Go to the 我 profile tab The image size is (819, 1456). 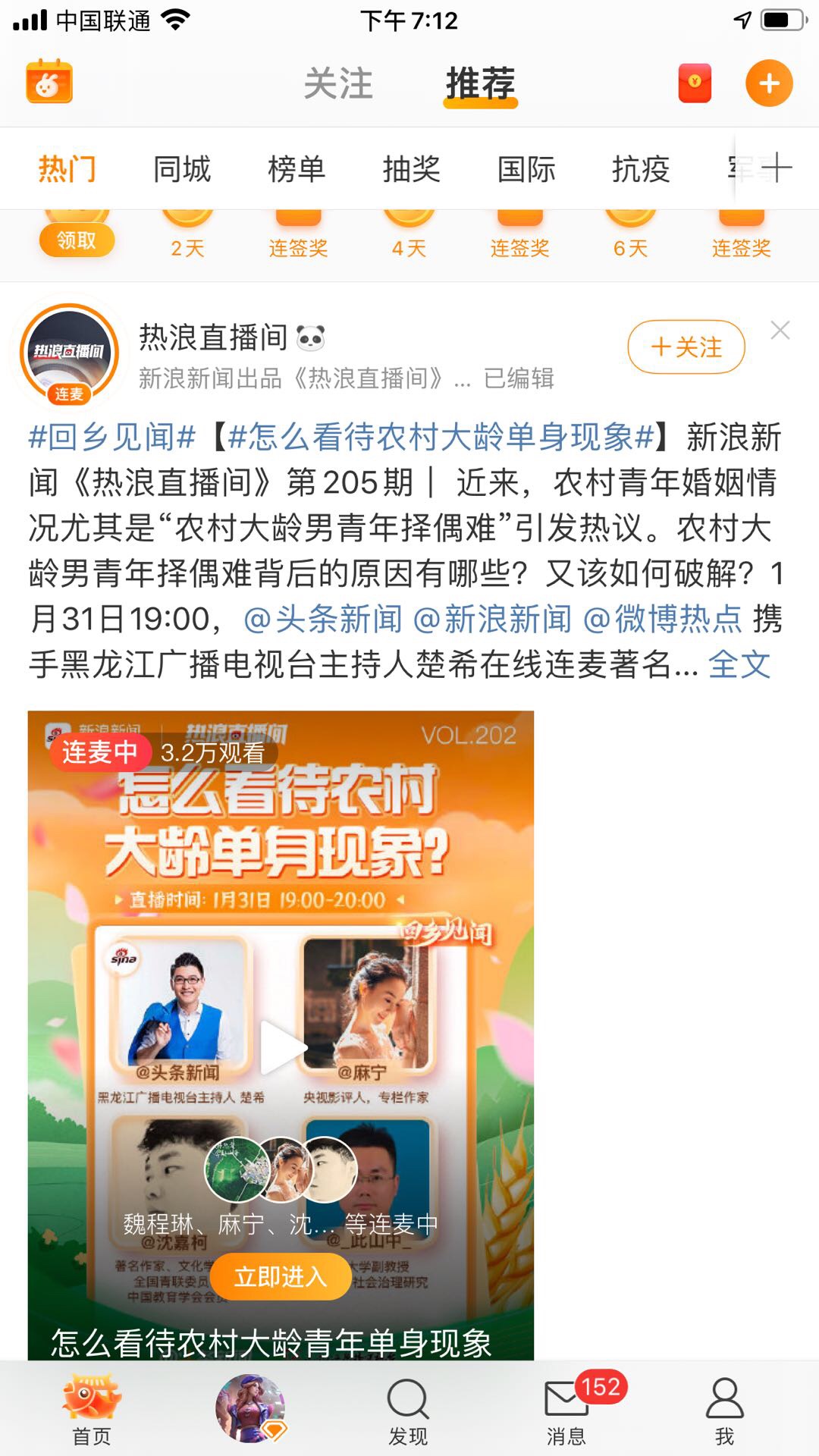(724, 1410)
